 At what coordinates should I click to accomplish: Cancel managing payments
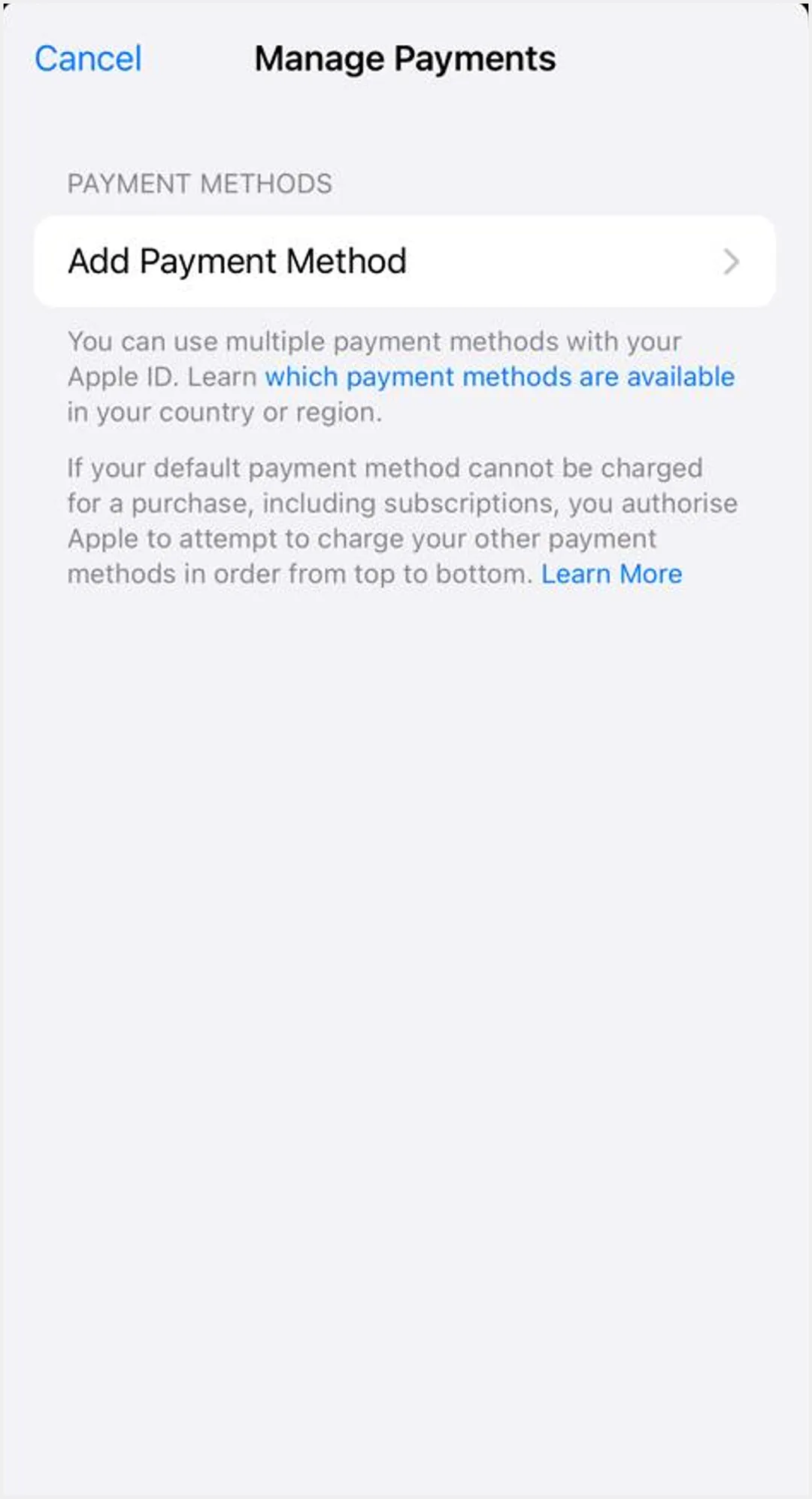pyautogui.click(x=88, y=59)
